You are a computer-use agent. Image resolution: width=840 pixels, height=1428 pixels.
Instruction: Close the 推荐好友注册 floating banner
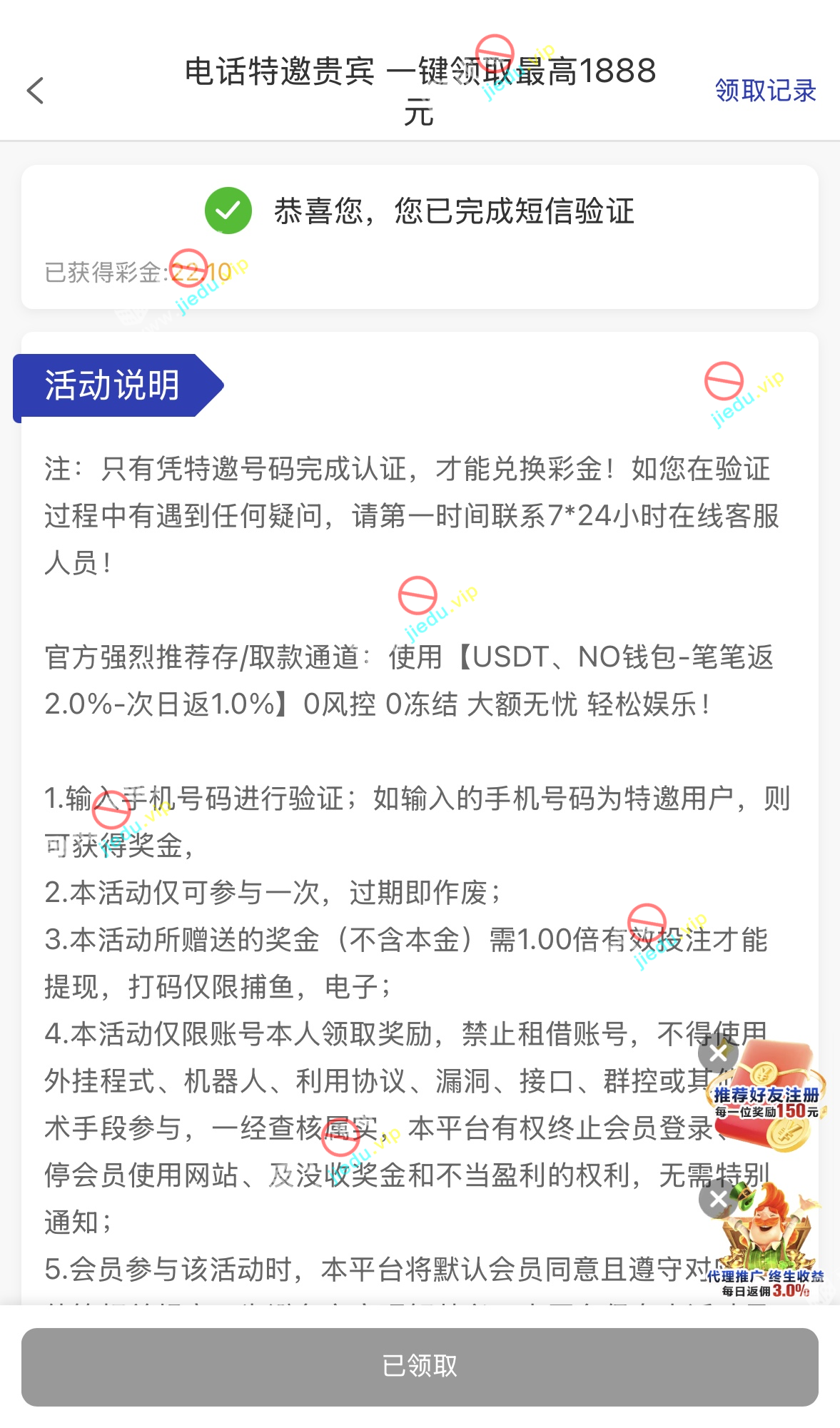[x=718, y=1053]
